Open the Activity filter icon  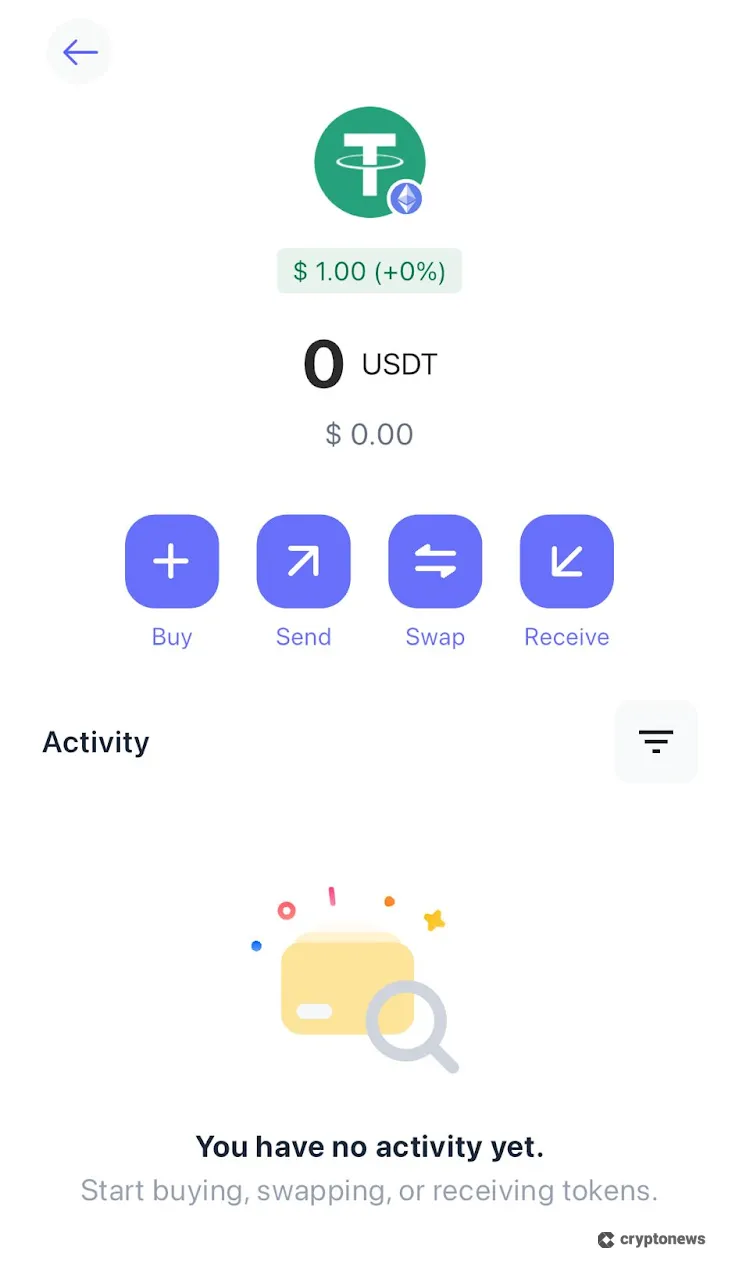pyautogui.click(x=656, y=741)
